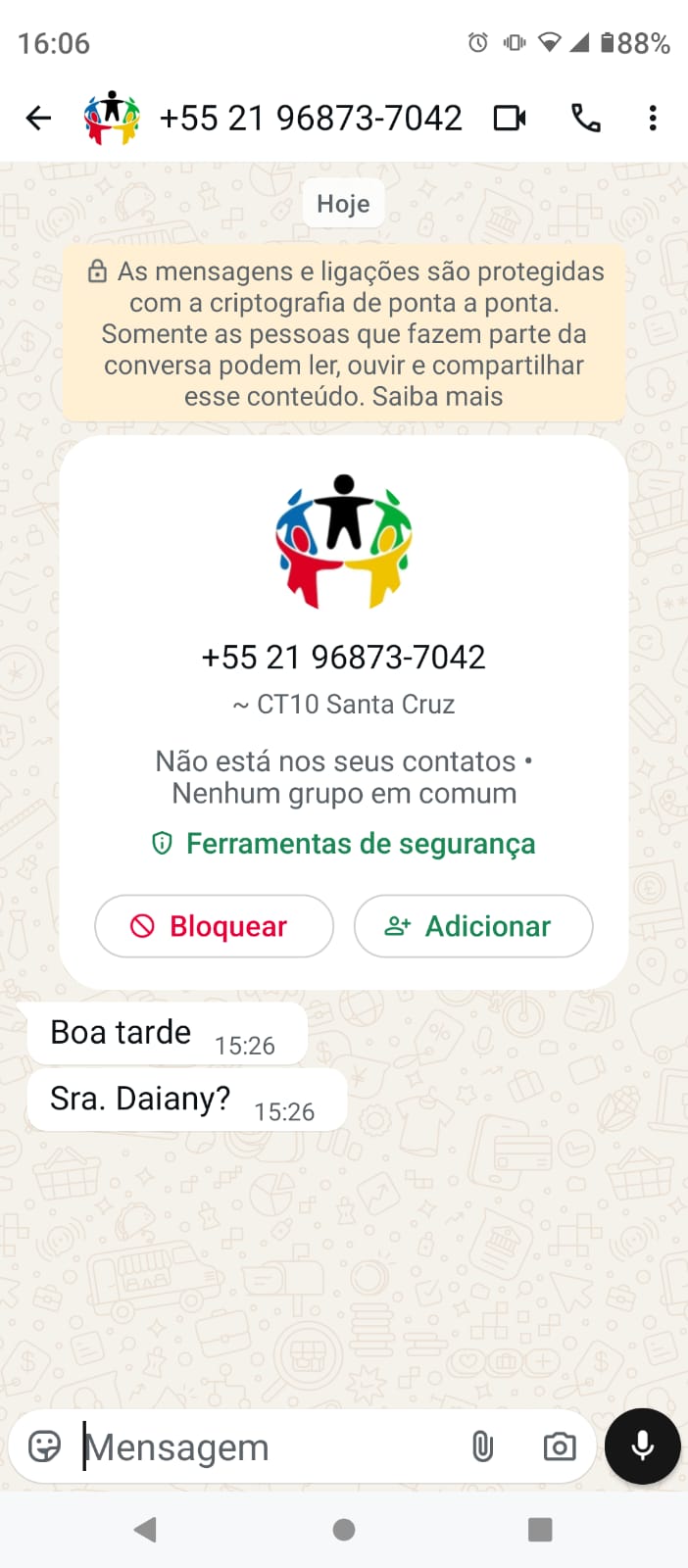This screenshot has width=688, height=1568.
Task: Focus the Mensagem text field
Action: (265, 1446)
